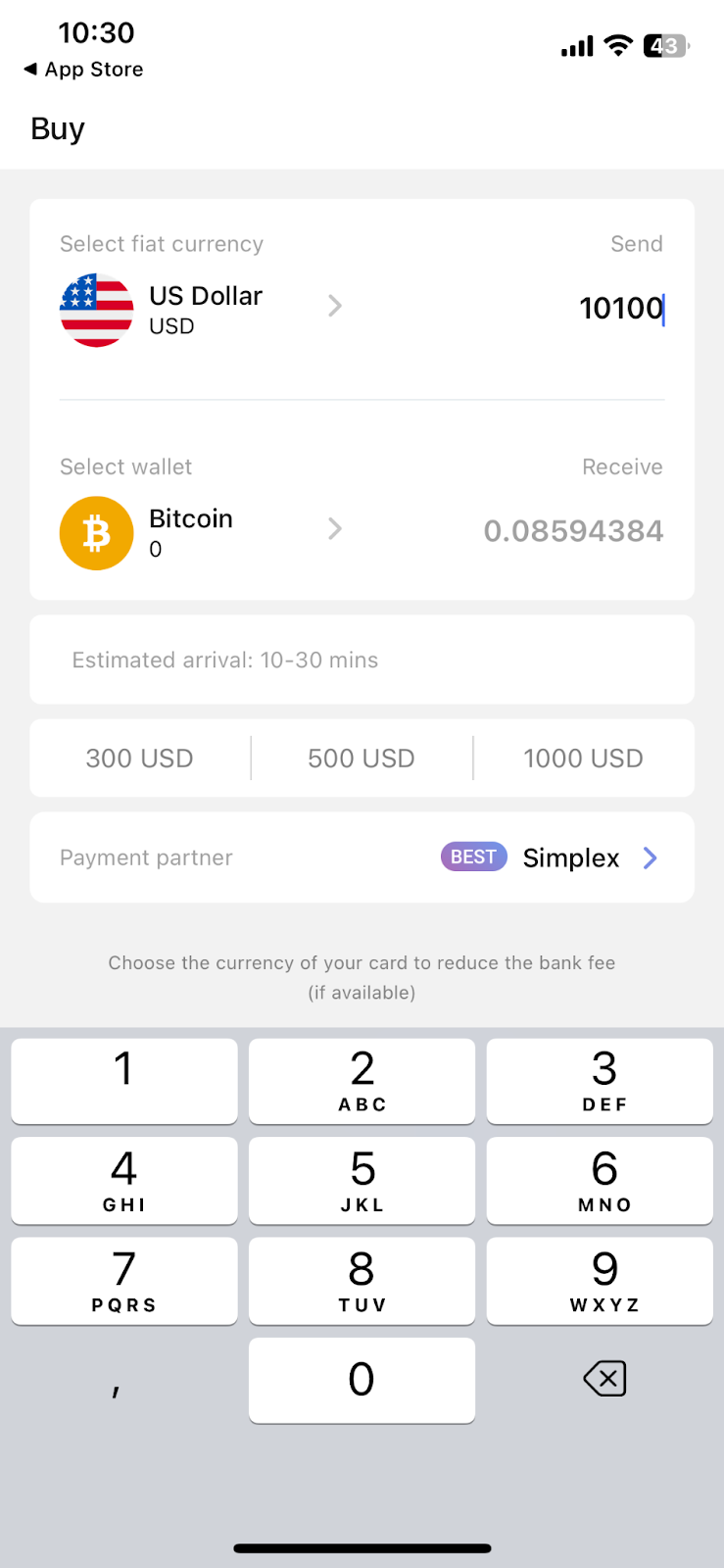Viewport: 724px width, 1568px height.
Task: Select the 500 USD preset amount
Action: coord(362,759)
